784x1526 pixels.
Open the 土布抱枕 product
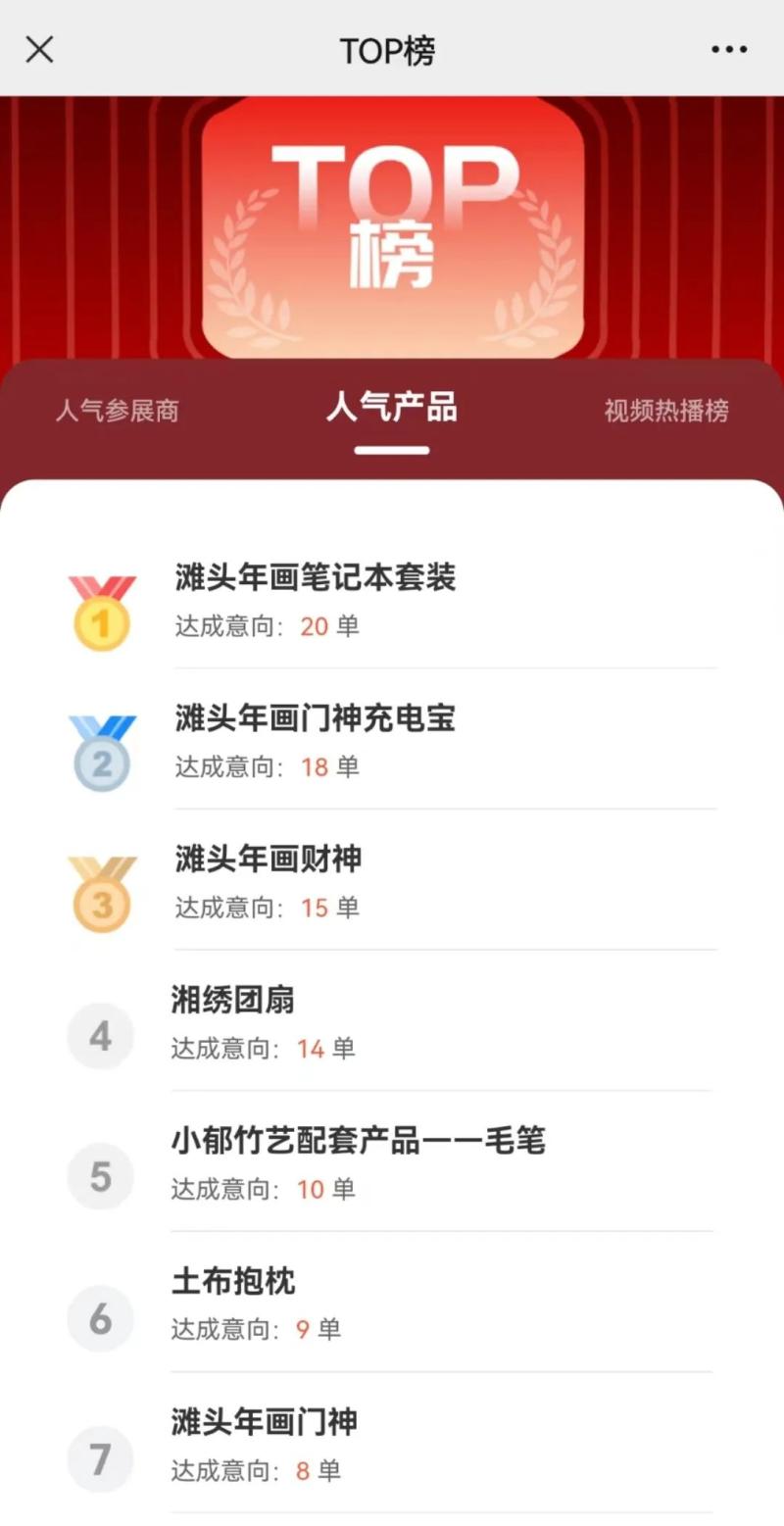(x=233, y=1282)
